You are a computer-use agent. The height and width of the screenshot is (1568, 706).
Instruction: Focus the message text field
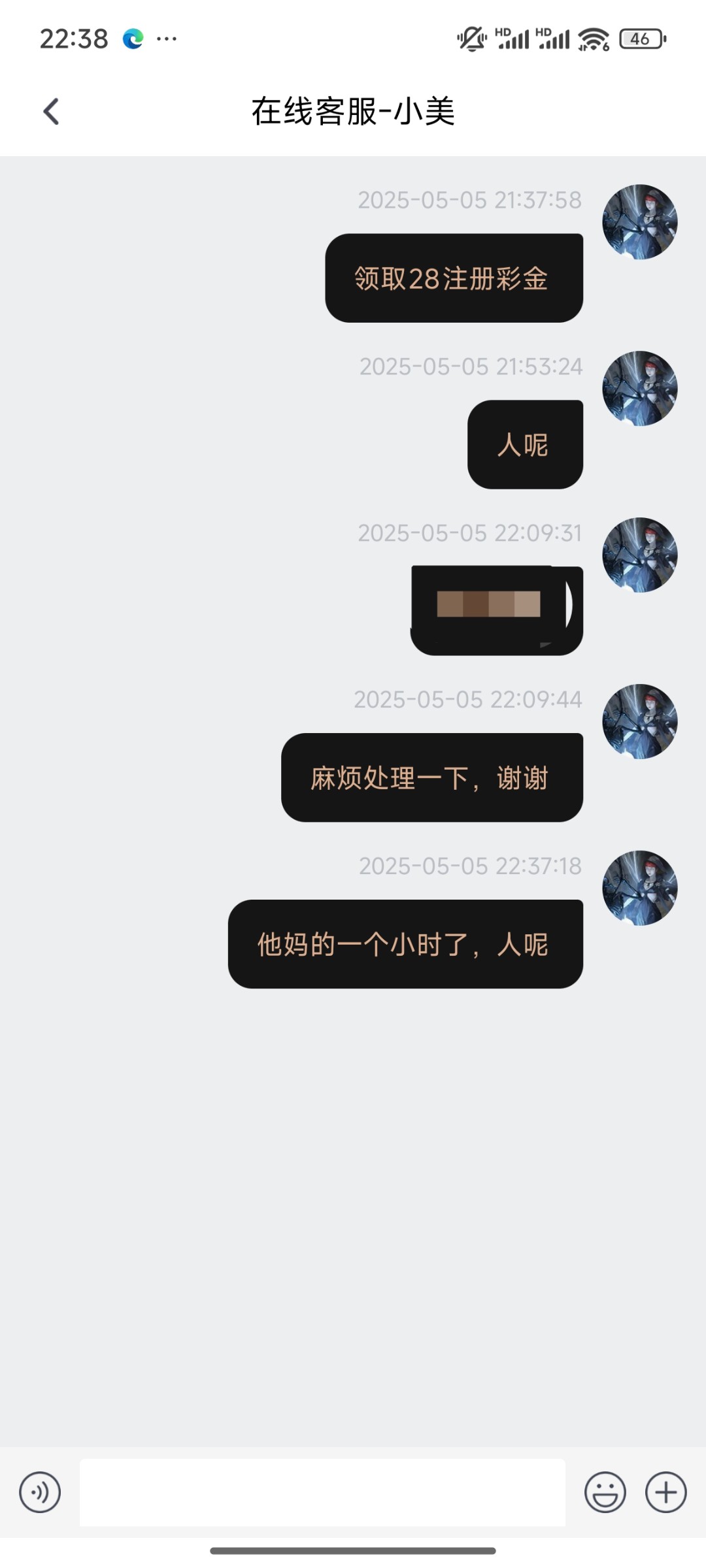click(x=322, y=1492)
